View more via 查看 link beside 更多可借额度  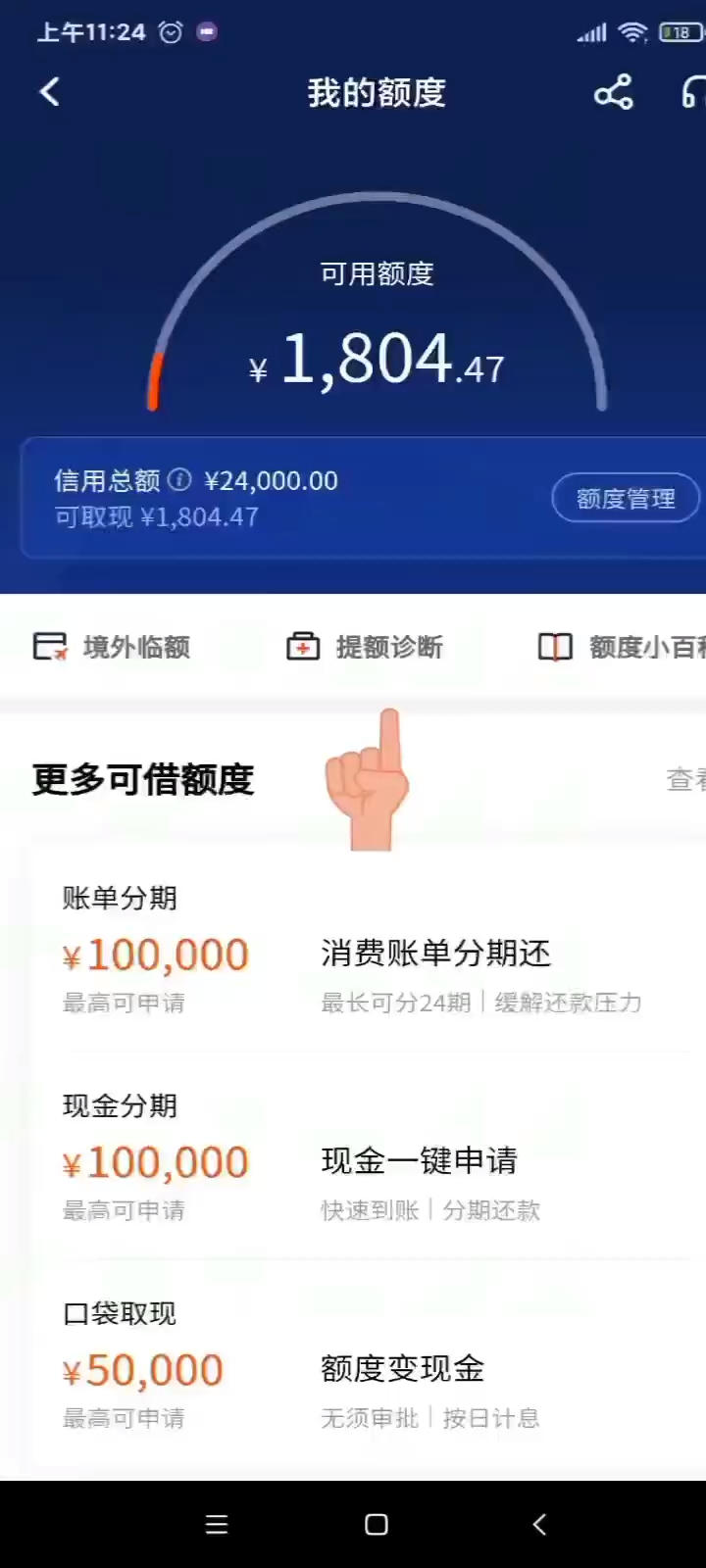(685, 780)
